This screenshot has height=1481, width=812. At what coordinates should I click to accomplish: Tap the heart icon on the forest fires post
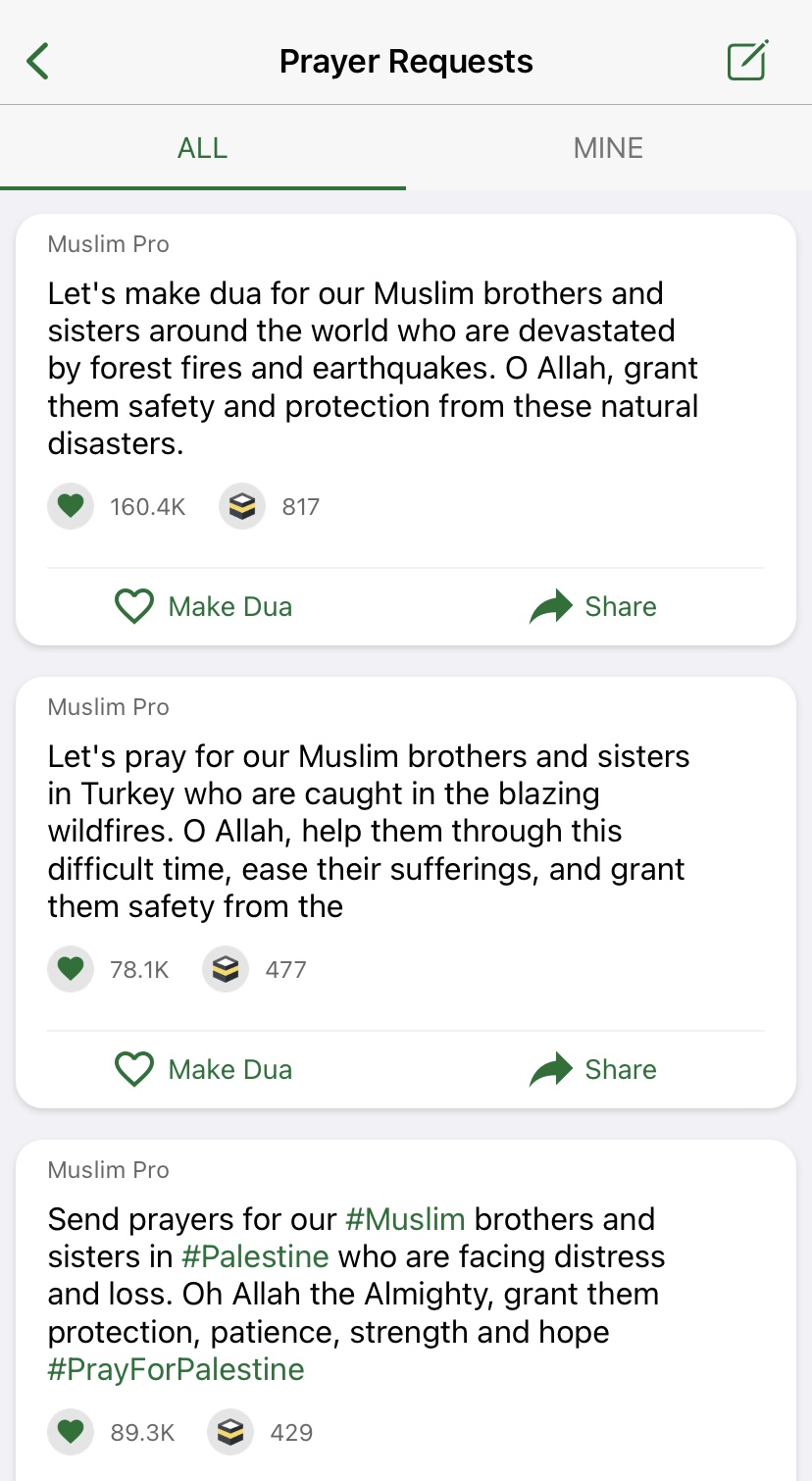(70, 506)
